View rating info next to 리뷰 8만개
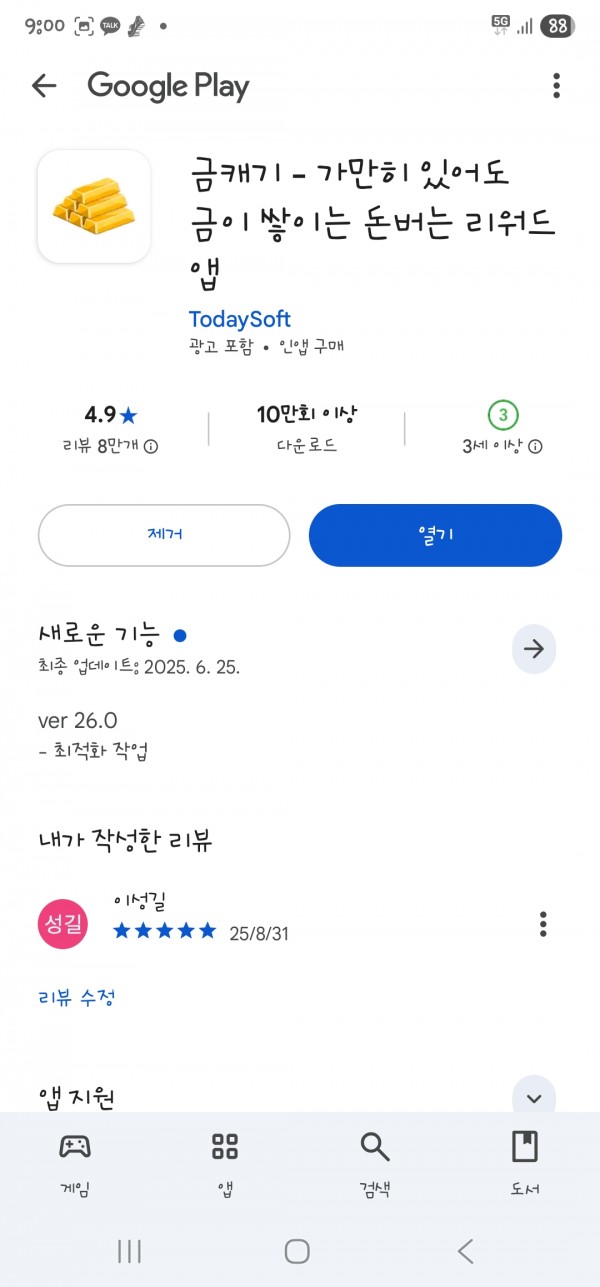The height and width of the screenshot is (1287, 600). pyautogui.click(x=151, y=446)
